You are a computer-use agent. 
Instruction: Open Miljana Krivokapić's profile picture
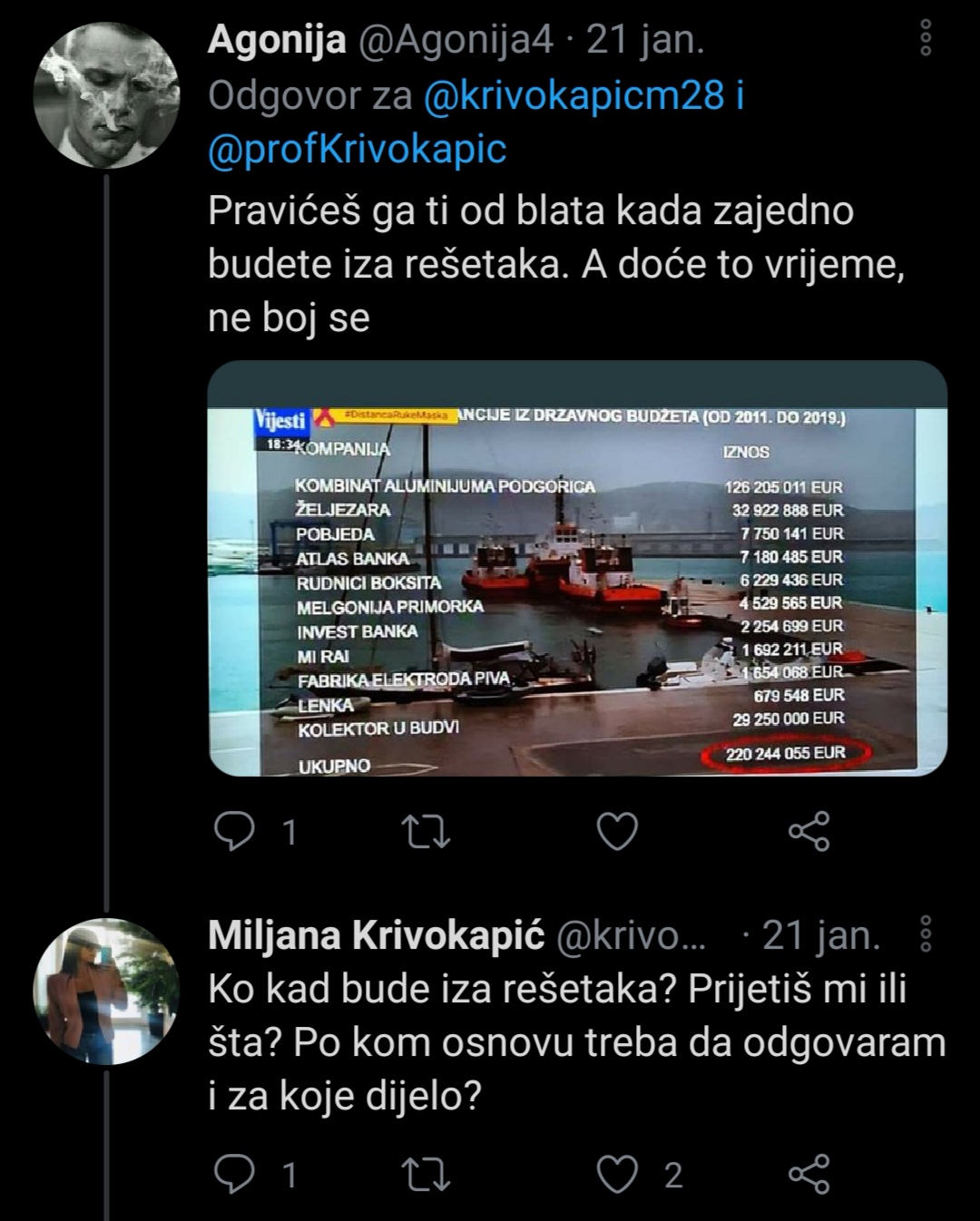click(107, 991)
